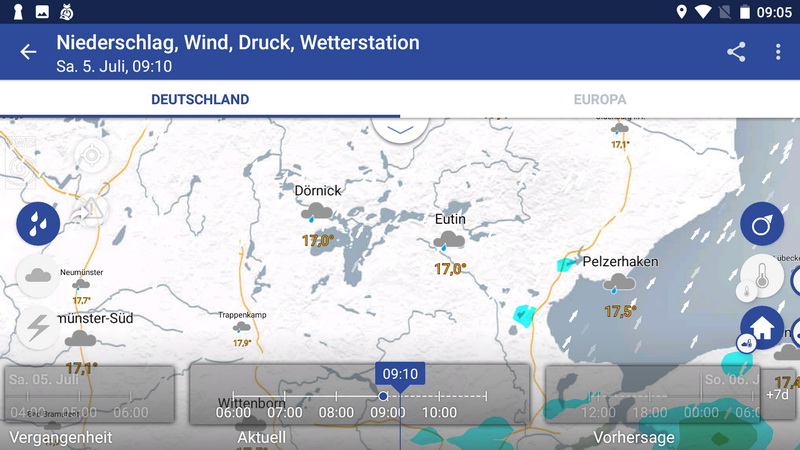The height and width of the screenshot is (450, 800).
Task: Show the +7d forecast
Action: click(x=777, y=394)
